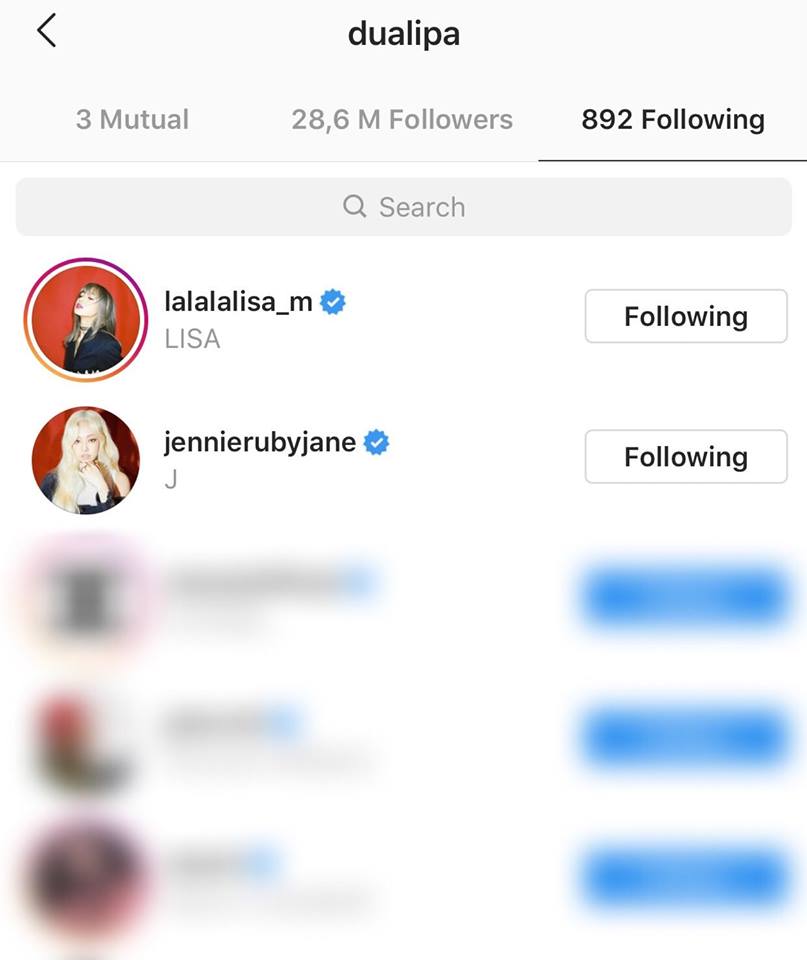Switch to the 3 Mutual tab
This screenshot has width=807, height=960.
[x=132, y=120]
